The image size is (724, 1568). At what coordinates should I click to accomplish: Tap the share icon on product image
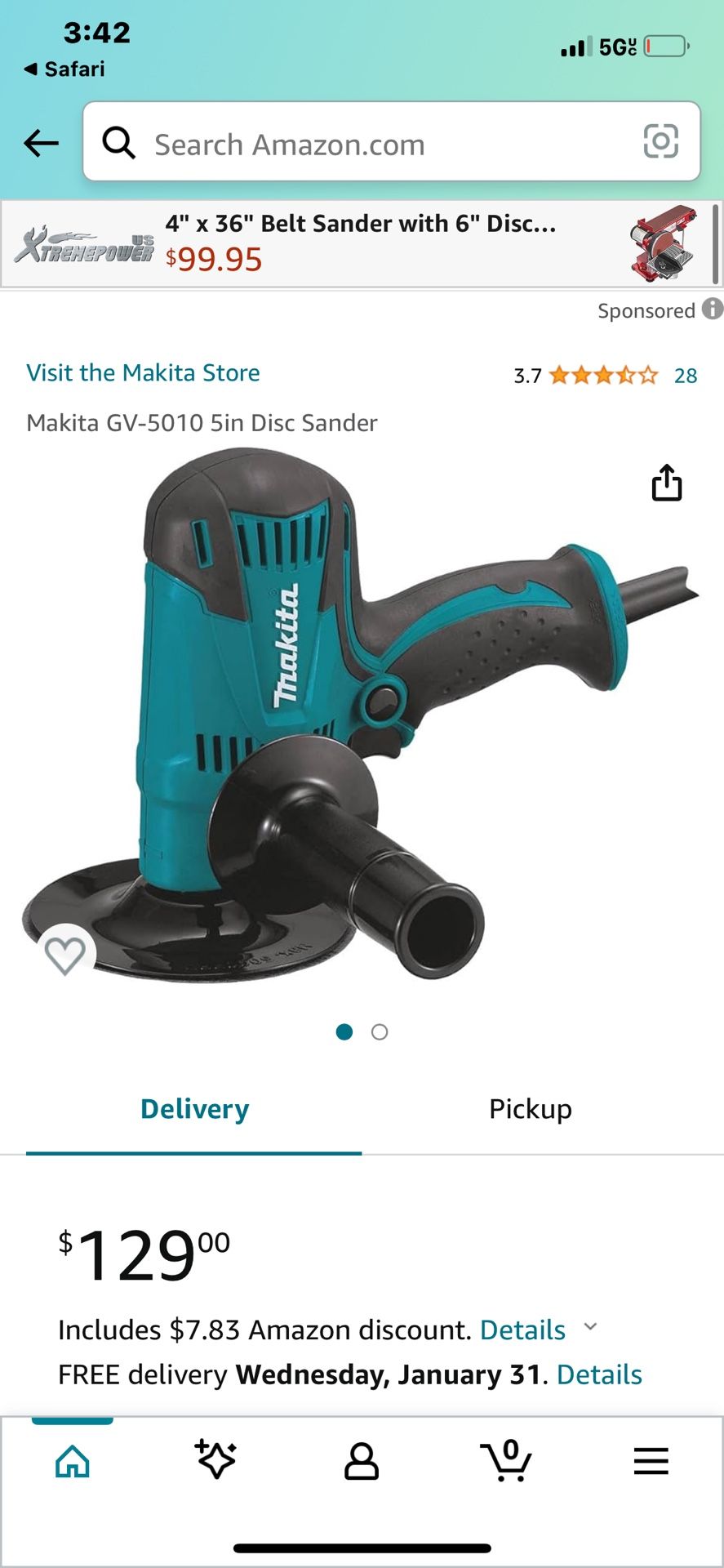668,483
